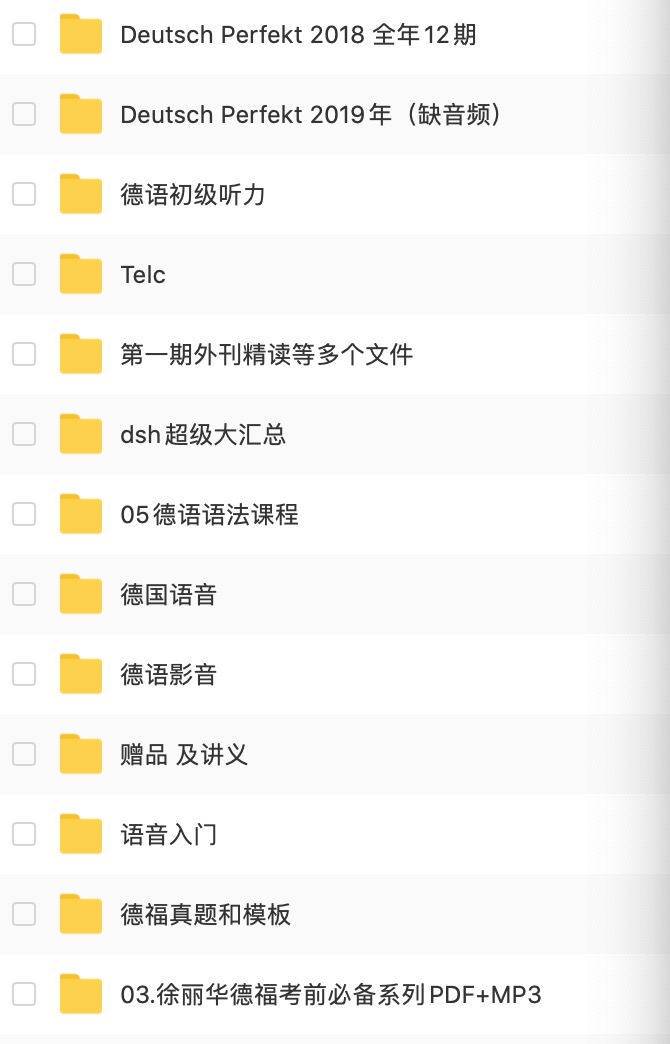Viewport: 670px width, 1044px height.
Task: Open the Telc folder
Action: coord(143,274)
